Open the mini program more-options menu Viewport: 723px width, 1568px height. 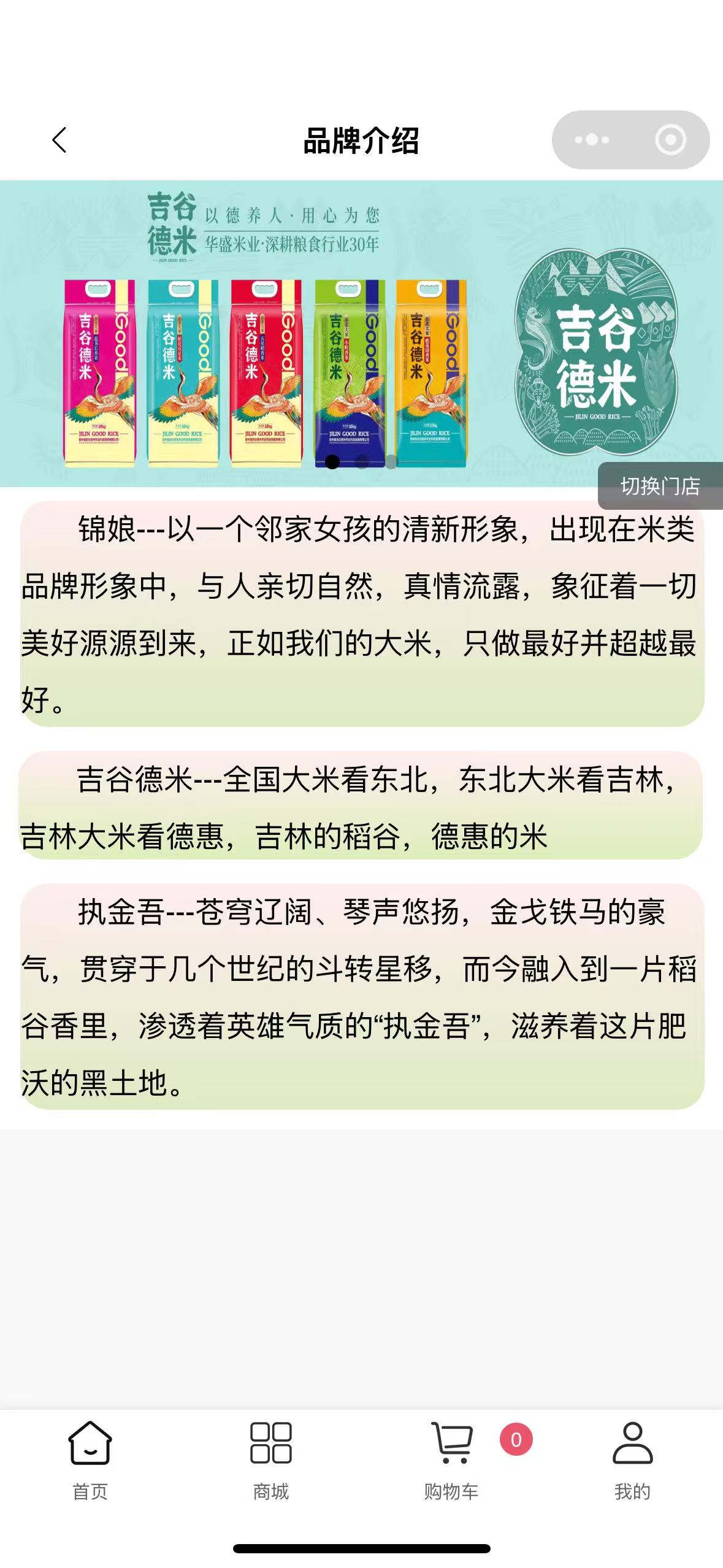592,140
